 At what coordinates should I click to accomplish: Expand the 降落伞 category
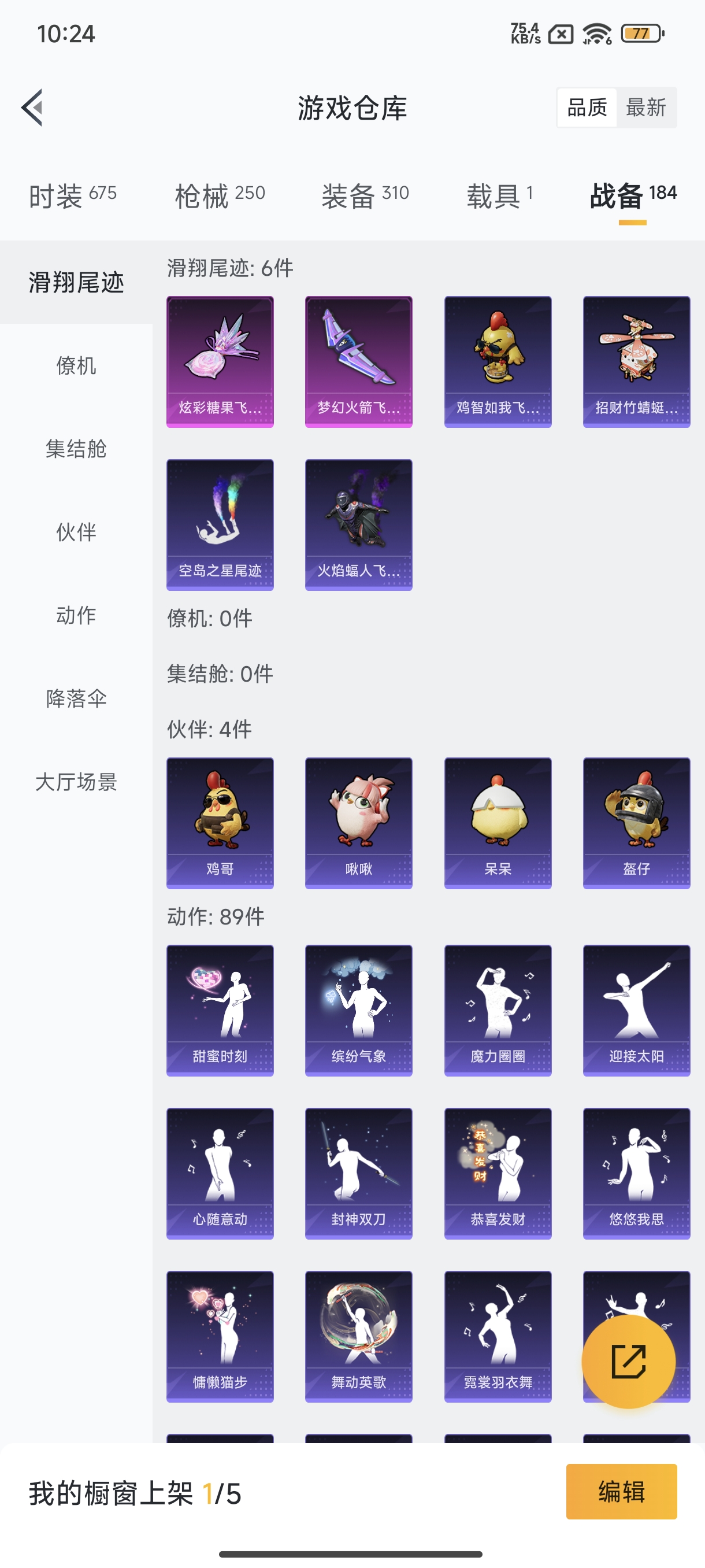pyautogui.click(x=75, y=700)
